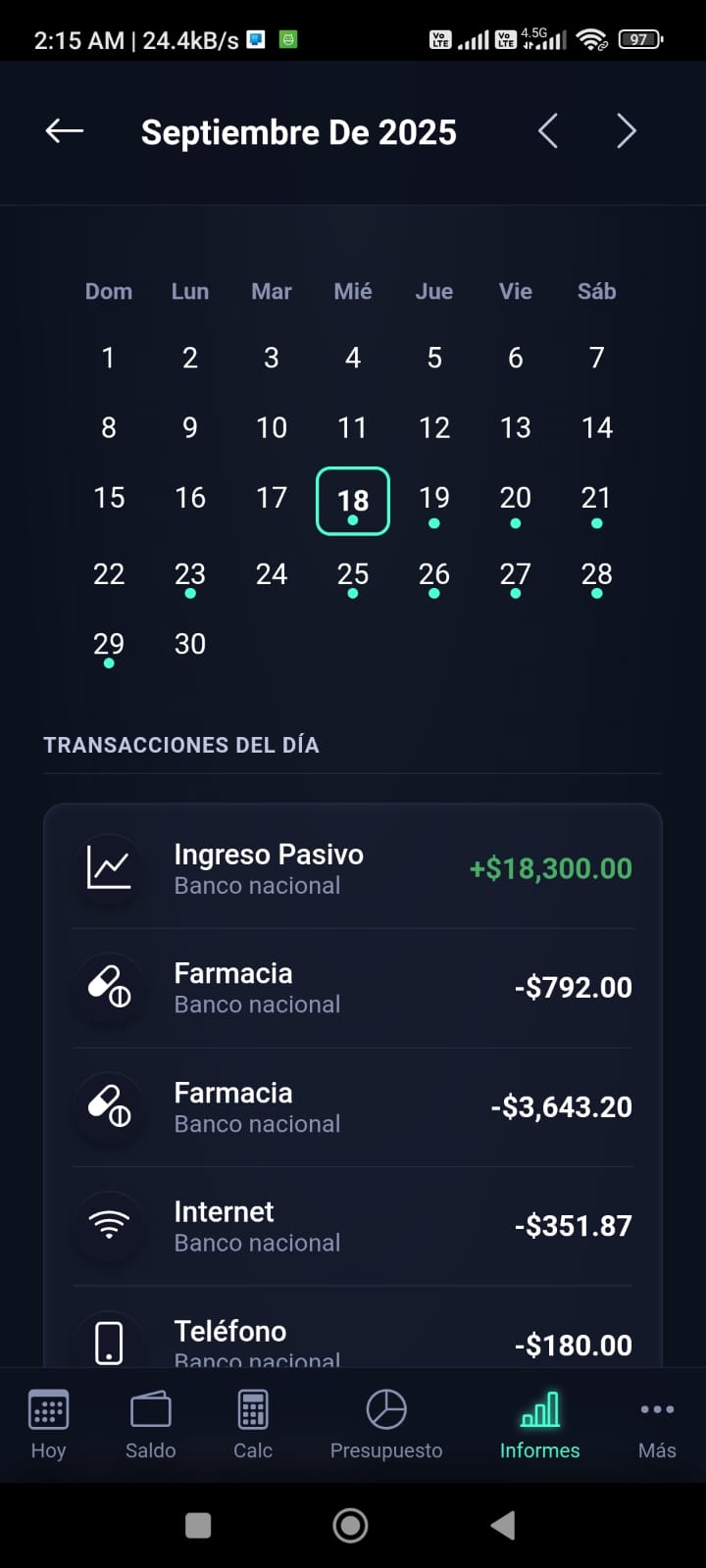Open the Ingreso Pasivo transaction
Screen dimensions: 706x1568
pyautogui.click(x=353, y=869)
